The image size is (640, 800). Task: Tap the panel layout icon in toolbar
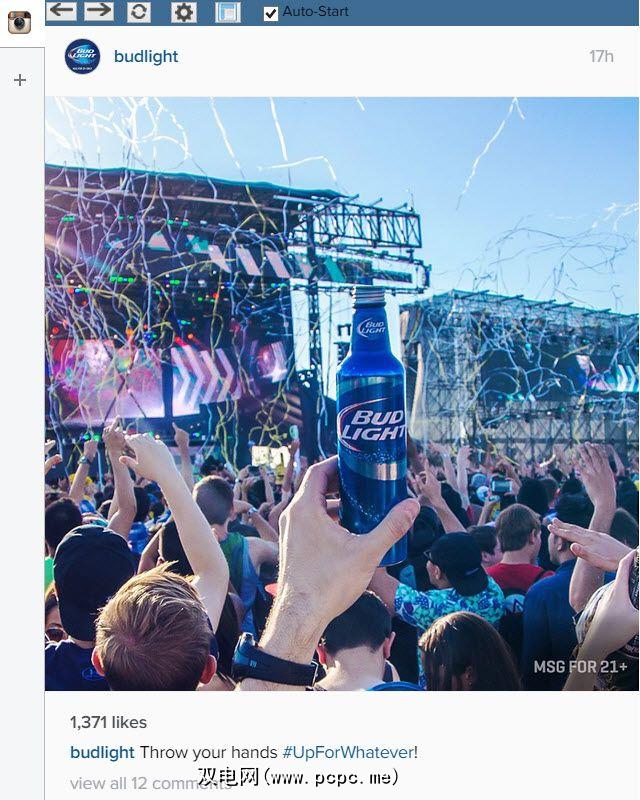point(228,12)
